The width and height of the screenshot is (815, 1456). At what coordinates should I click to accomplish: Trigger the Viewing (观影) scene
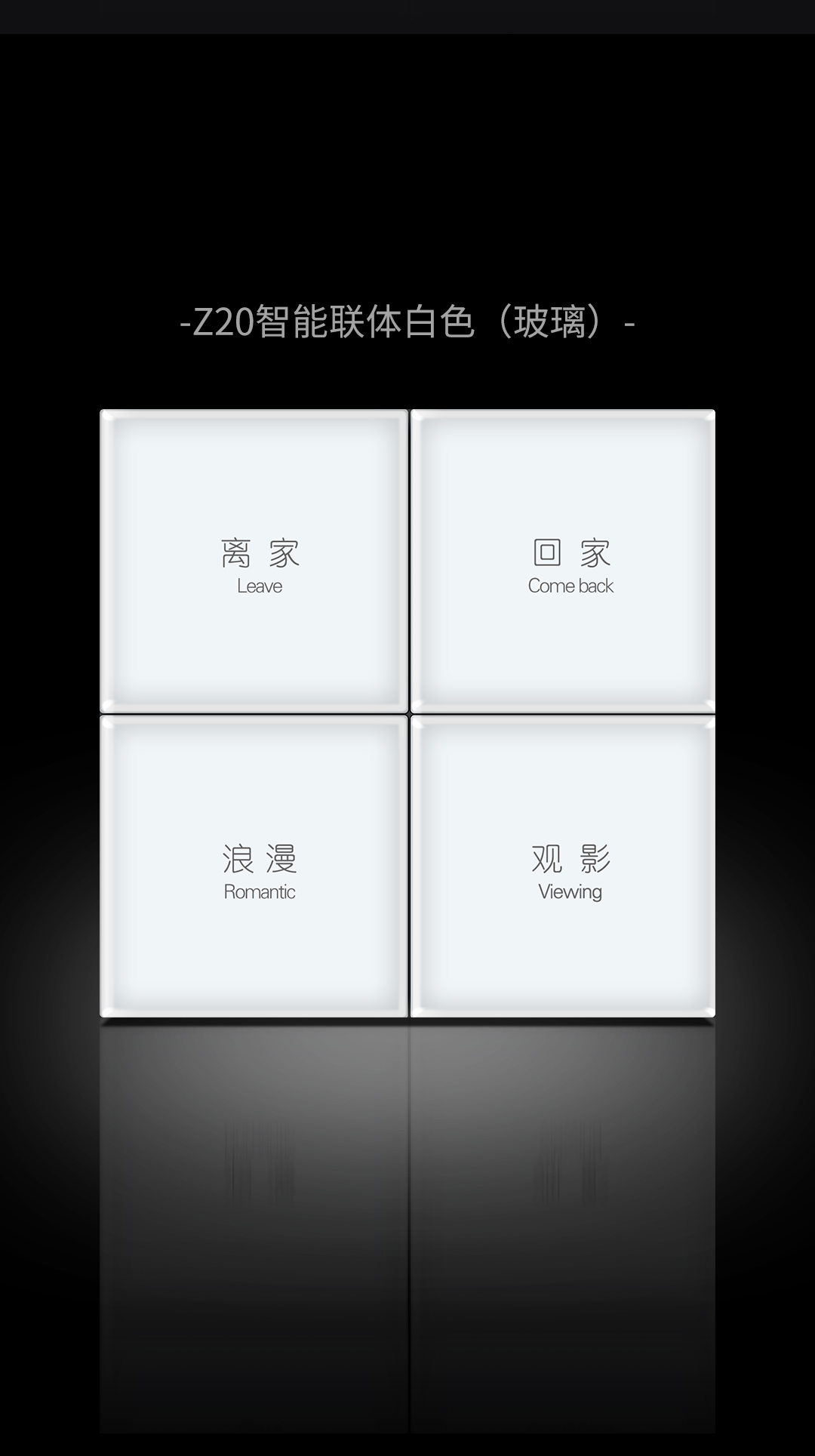pyautogui.click(x=563, y=867)
